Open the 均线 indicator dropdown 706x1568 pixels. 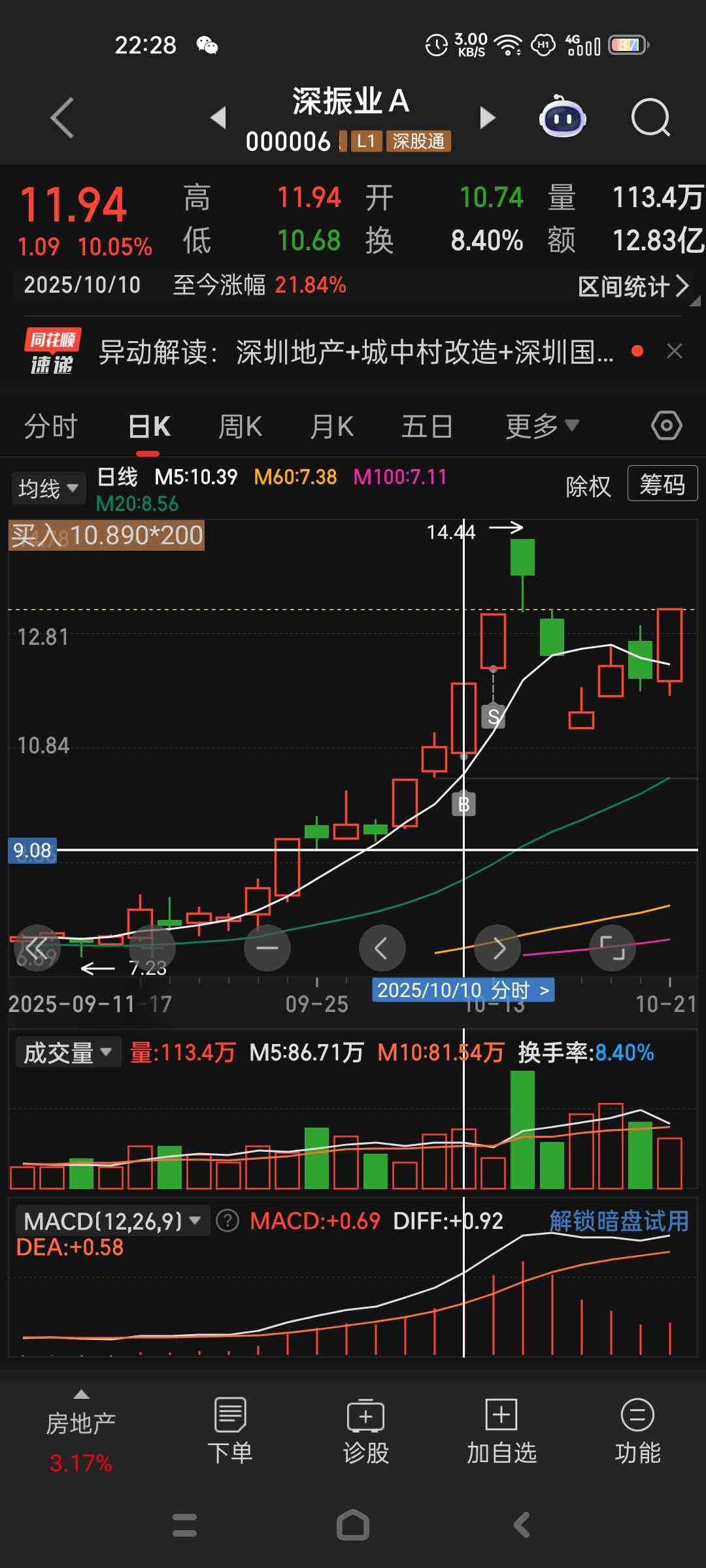click(48, 488)
